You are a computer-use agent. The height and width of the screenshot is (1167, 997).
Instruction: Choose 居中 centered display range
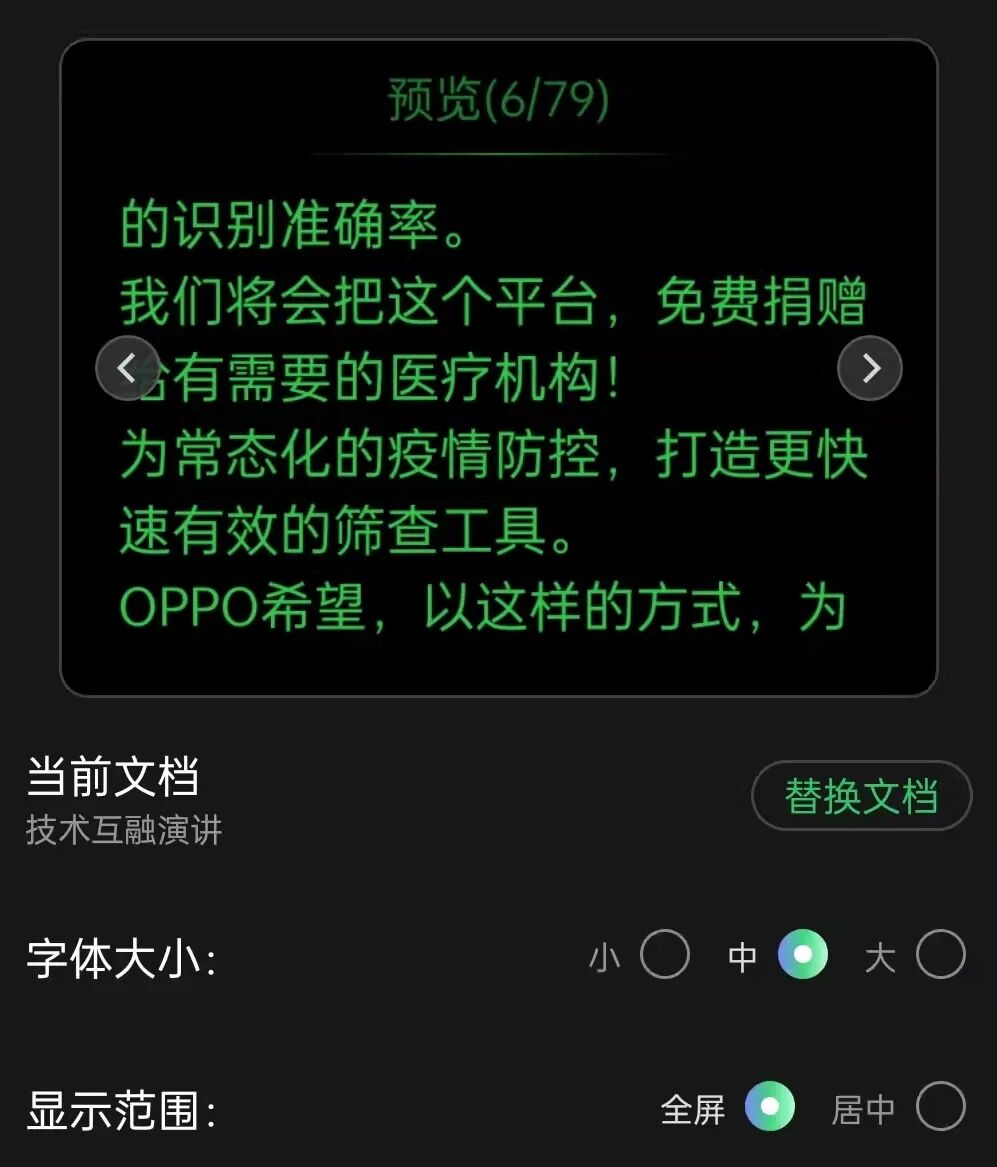[x=940, y=1106]
